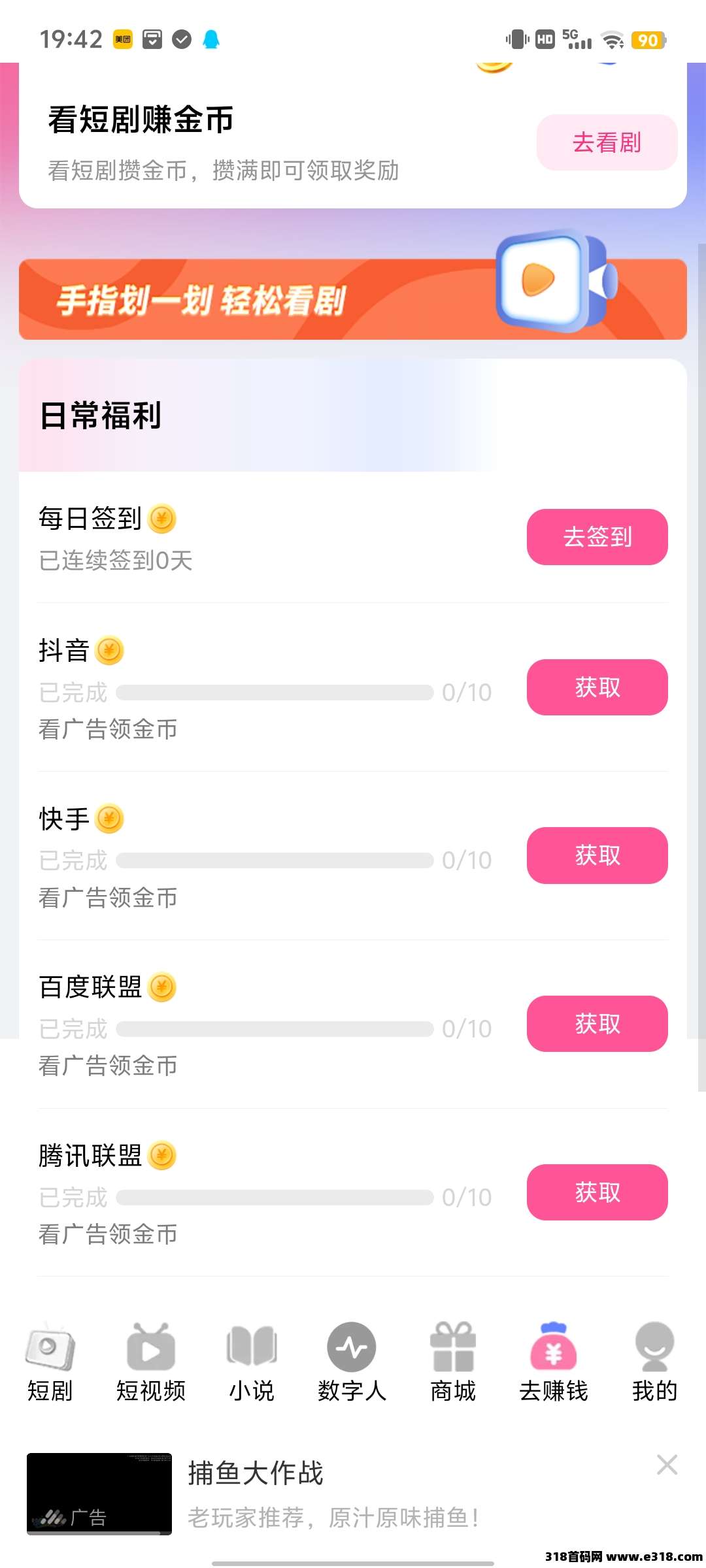This screenshot has height=1568, width=706.
Task: Tap 去签到 for daily check-in
Action: [x=597, y=537]
